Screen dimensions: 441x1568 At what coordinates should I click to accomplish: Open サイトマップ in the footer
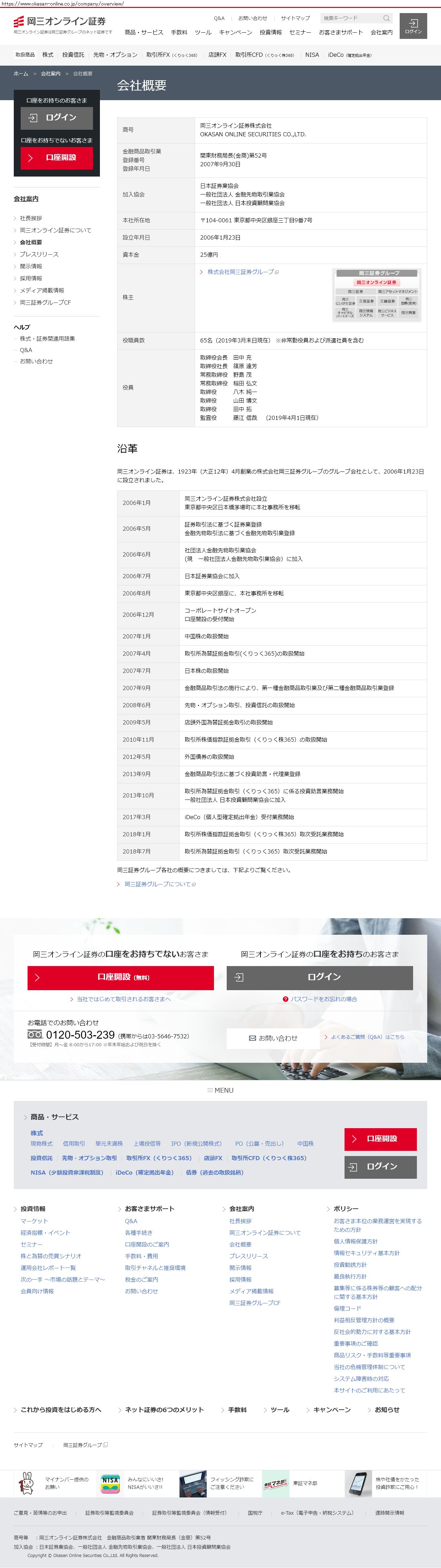[x=28, y=1444]
